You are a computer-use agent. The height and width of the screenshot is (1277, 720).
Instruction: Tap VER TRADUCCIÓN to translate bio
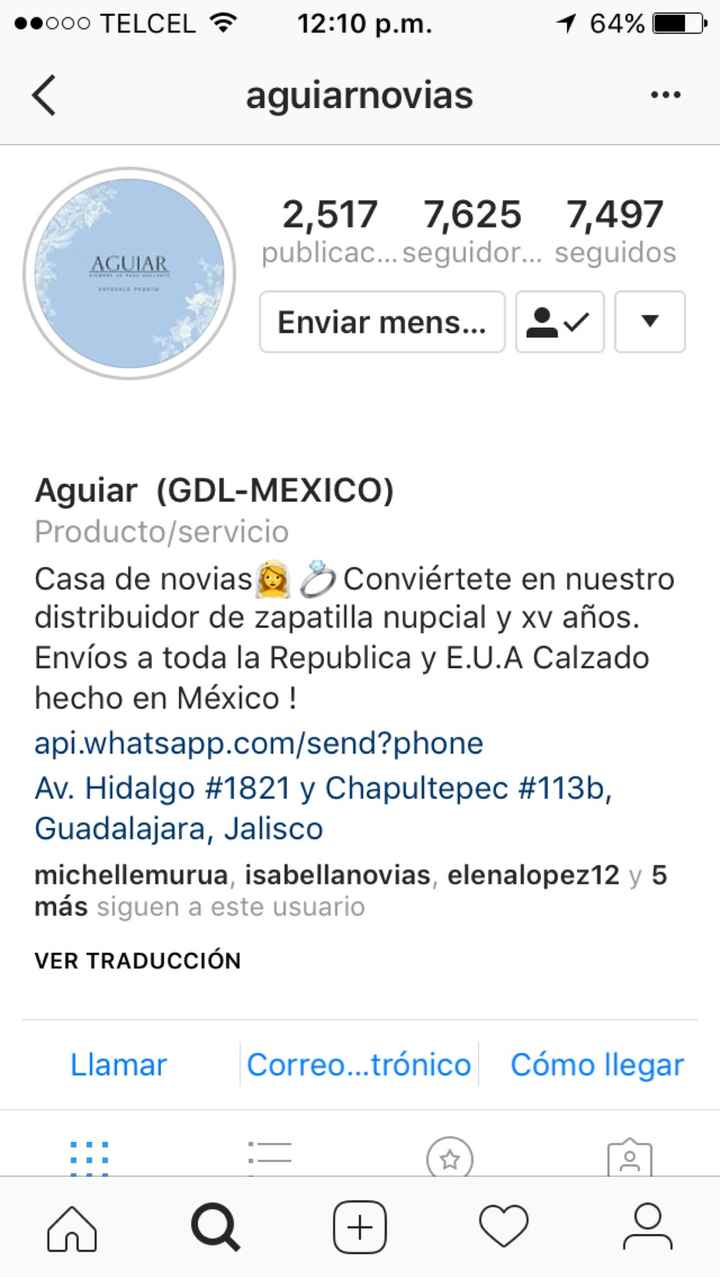tap(138, 961)
